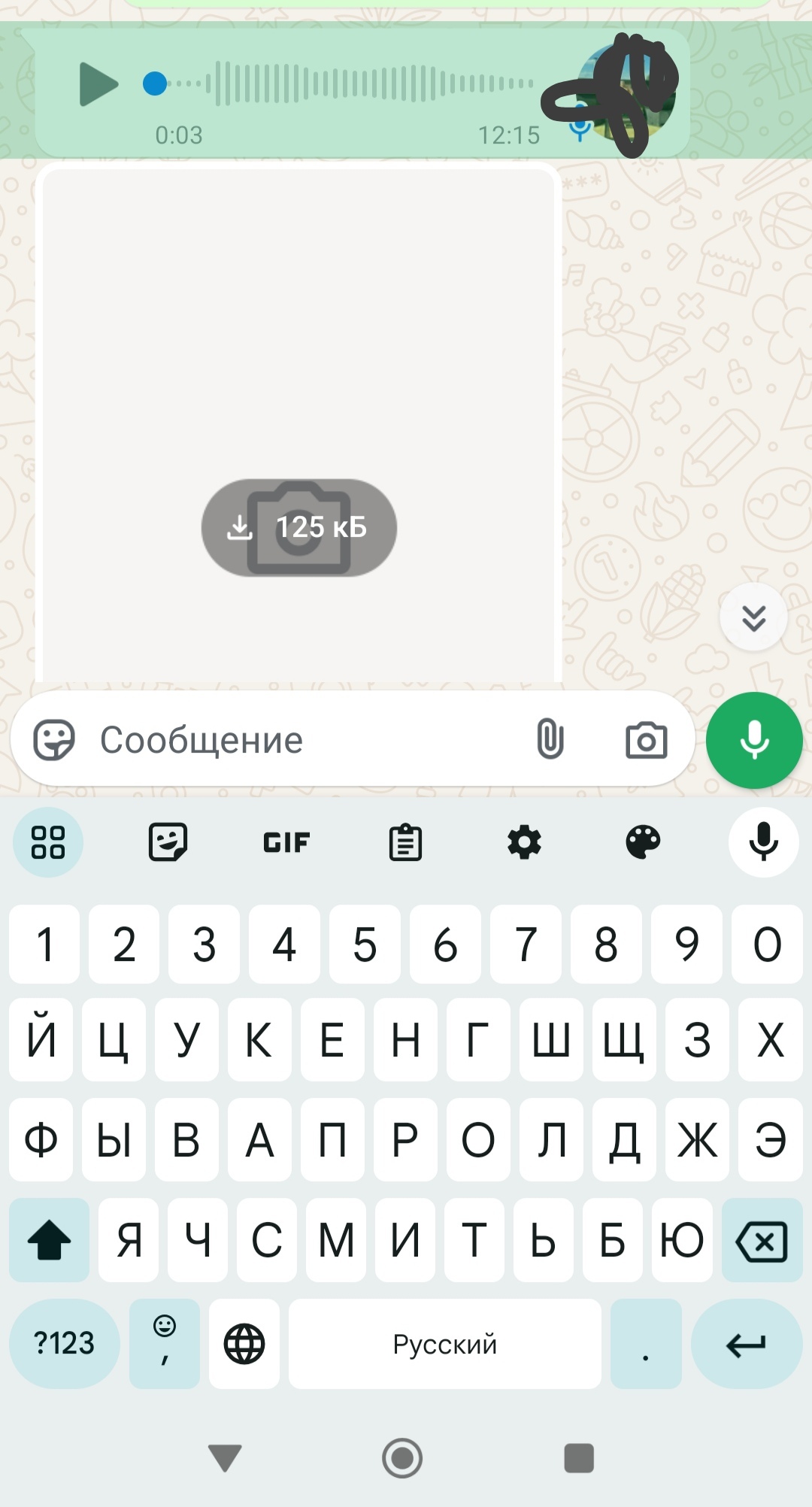
Task: Download the 125 кБ photo
Action: [298, 528]
